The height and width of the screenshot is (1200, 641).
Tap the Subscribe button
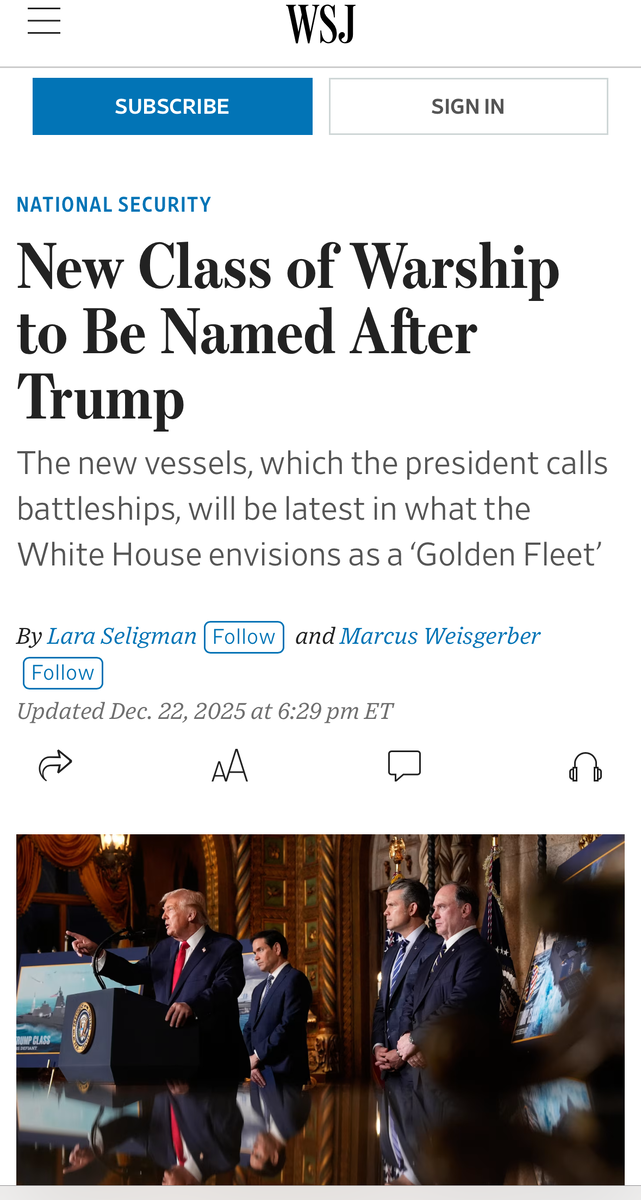coord(172,106)
